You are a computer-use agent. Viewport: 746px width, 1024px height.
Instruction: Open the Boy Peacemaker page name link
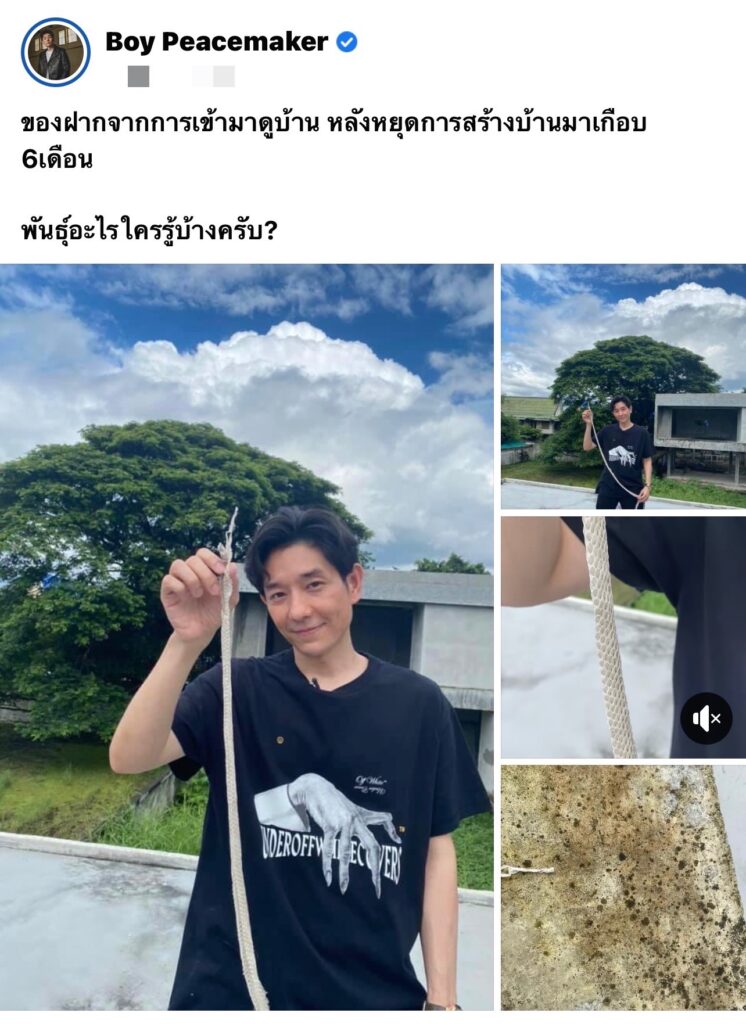click(x=216, y=42)
